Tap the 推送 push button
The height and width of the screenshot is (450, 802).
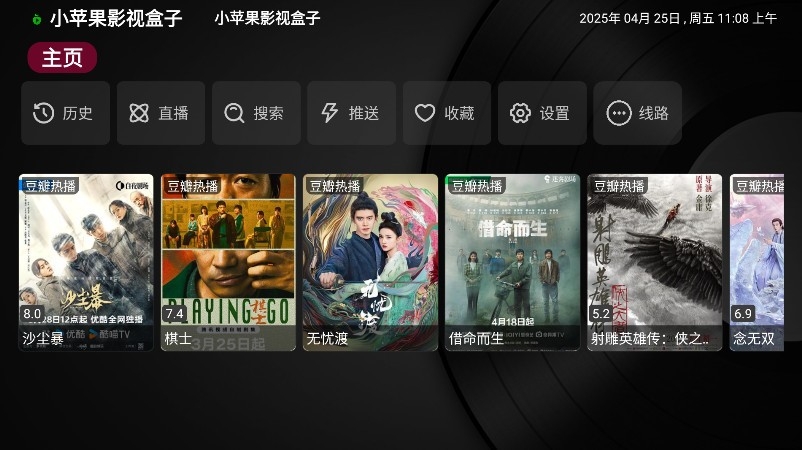click(351, 113)
